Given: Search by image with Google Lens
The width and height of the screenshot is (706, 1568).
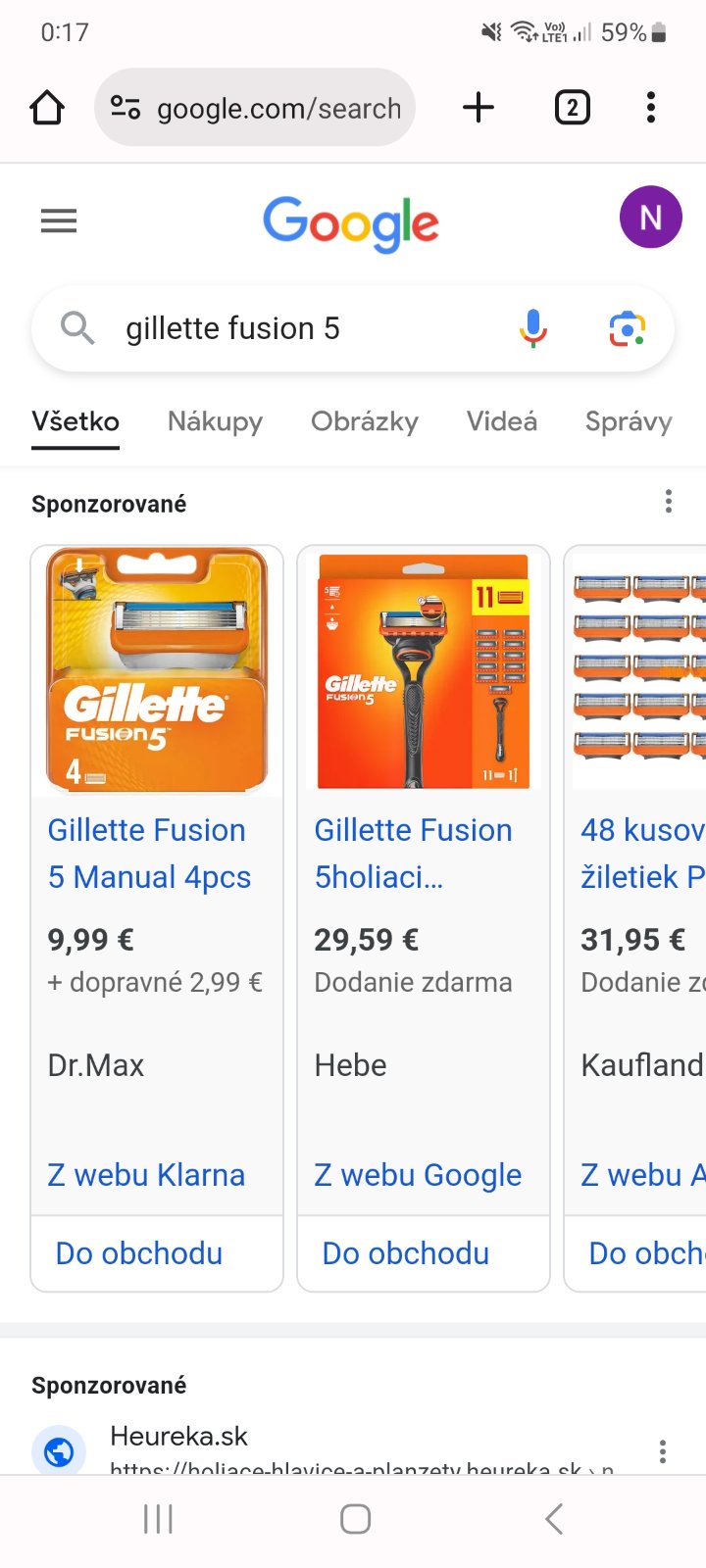Looking at the screenshot, I should tap(627, 328).
